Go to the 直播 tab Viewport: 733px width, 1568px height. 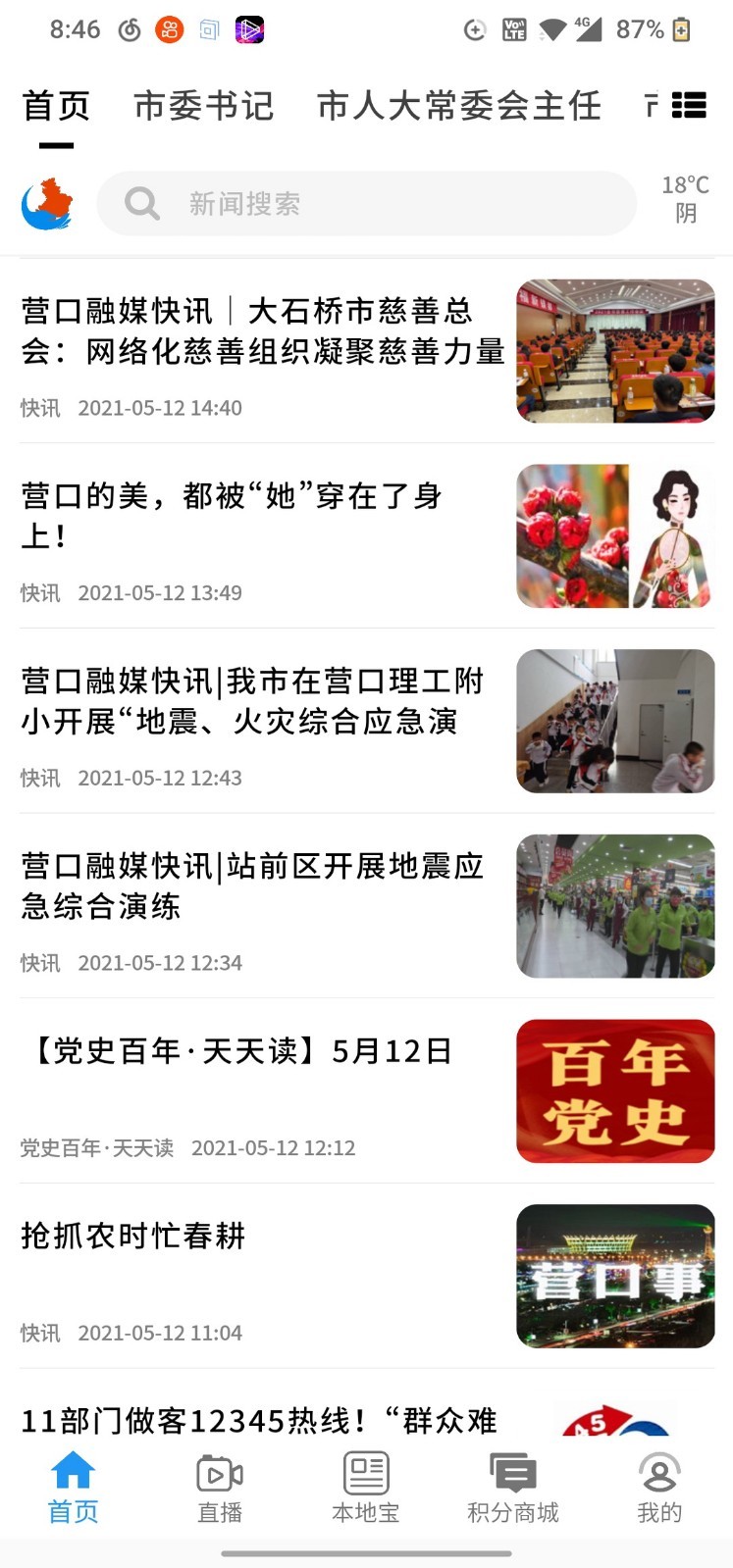coord(220,1489)
